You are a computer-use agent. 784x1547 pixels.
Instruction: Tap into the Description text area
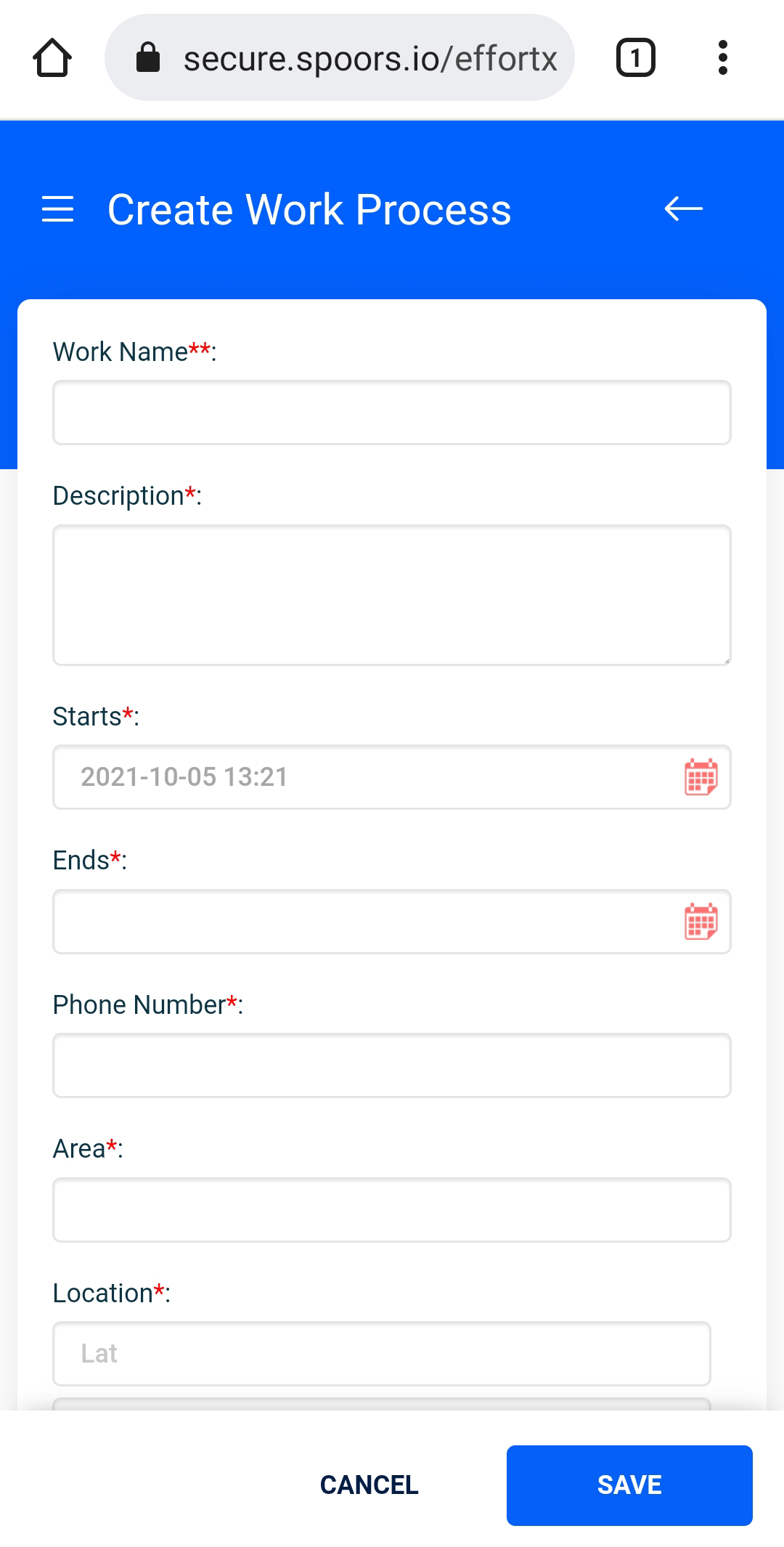tap(391, 595)
